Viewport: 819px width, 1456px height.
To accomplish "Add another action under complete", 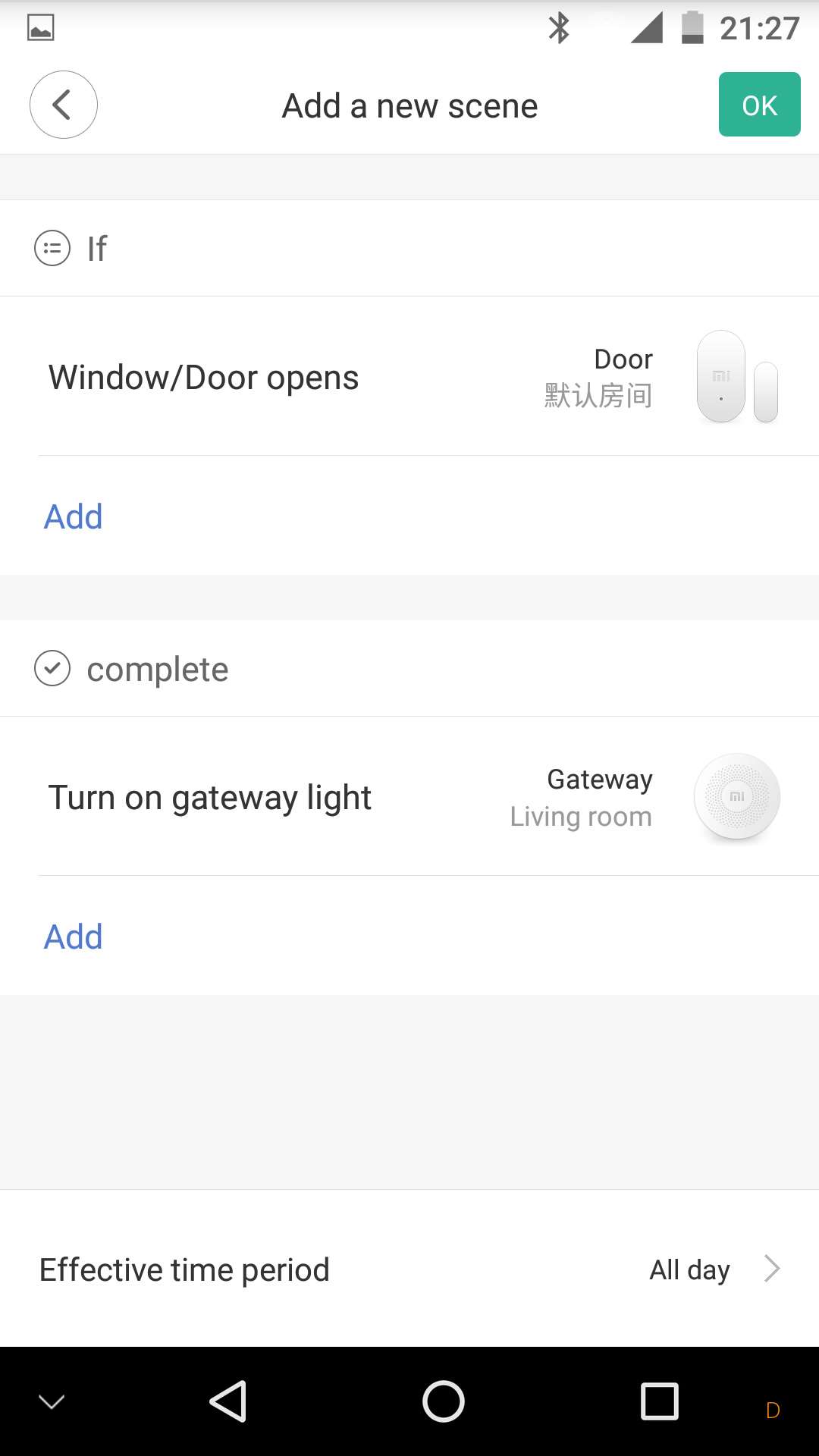I will [x=74, y=937].
